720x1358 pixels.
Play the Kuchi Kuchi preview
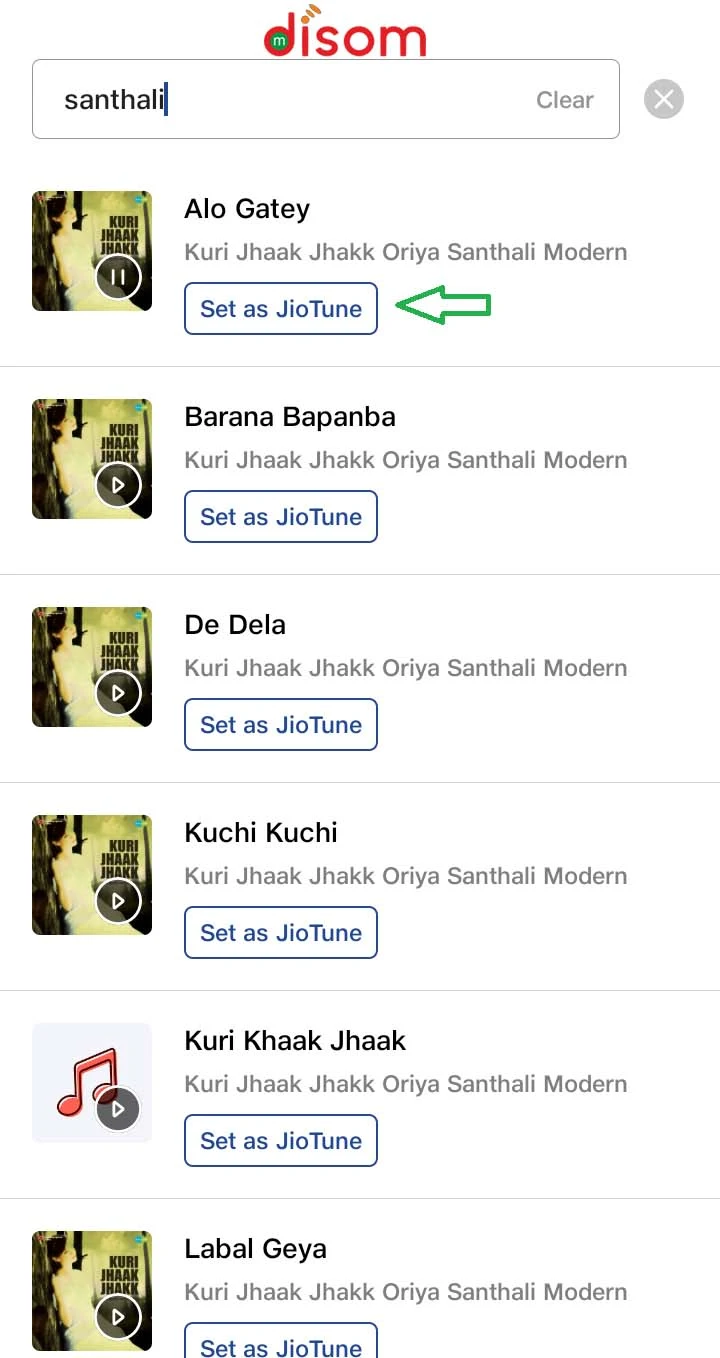pos(118,901)
